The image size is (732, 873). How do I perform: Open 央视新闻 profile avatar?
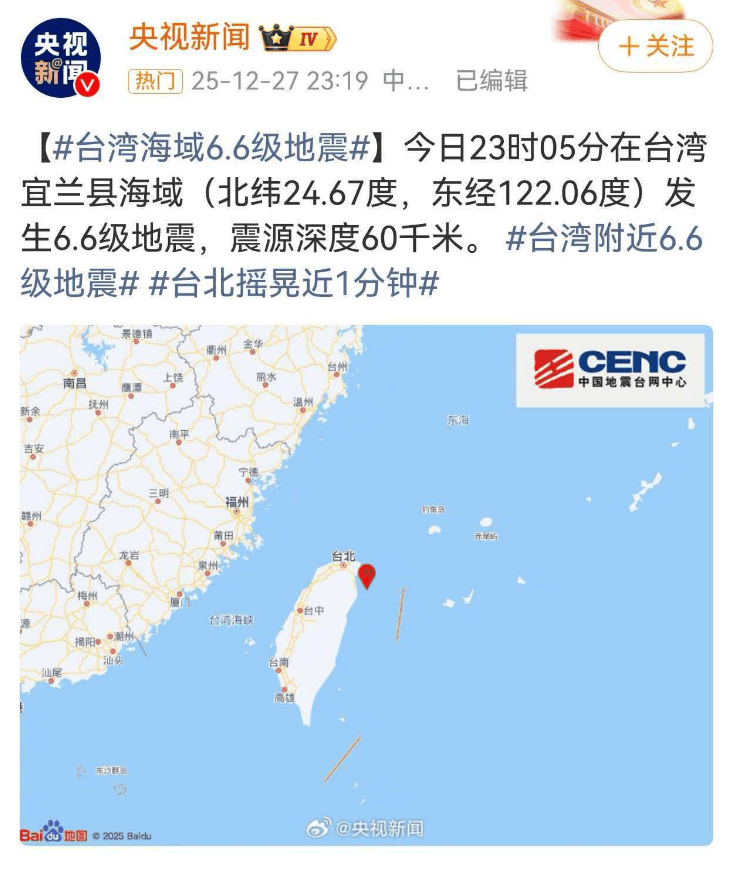tap(61, 57)
